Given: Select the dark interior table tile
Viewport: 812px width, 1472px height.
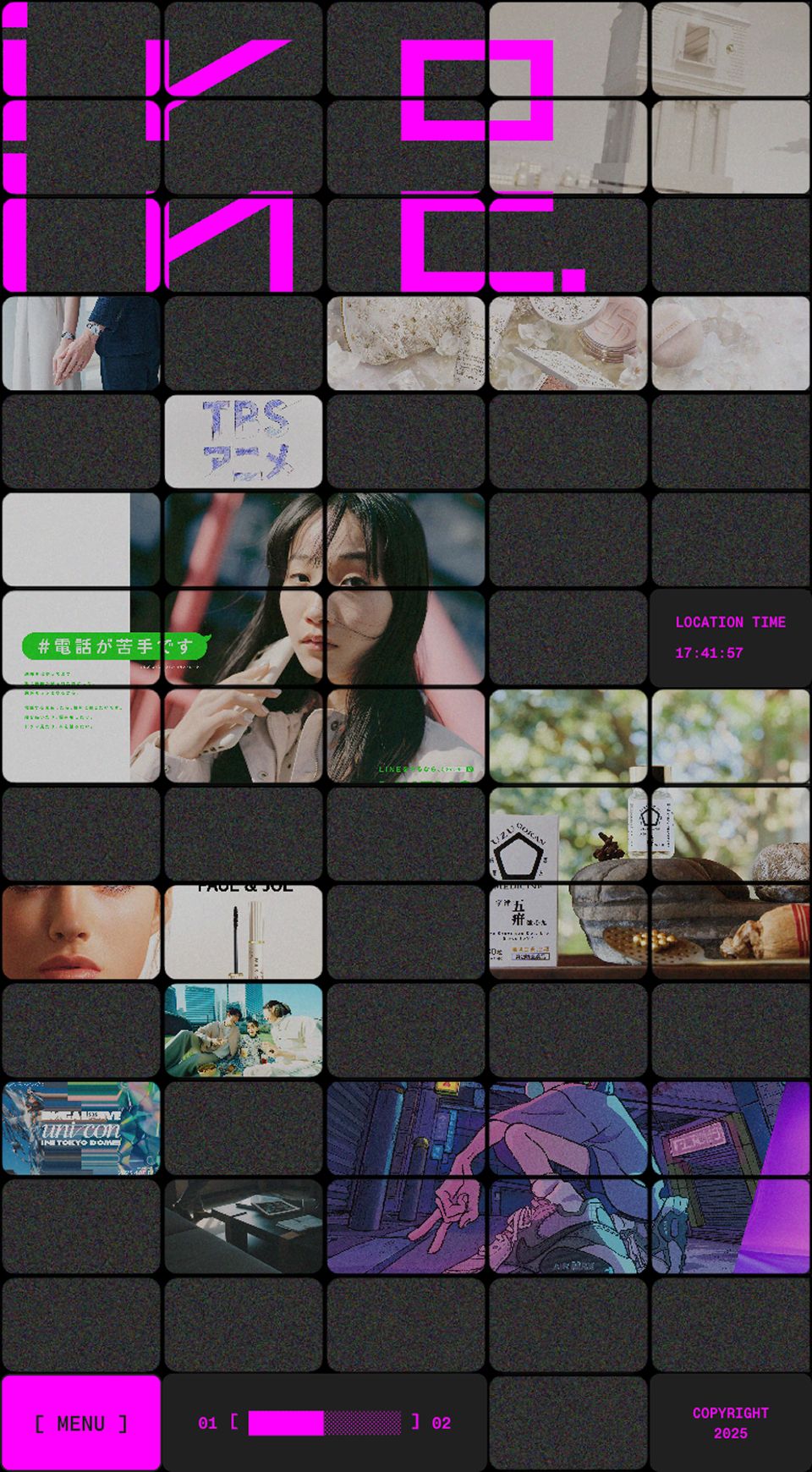Looking at the screenshot, I should (x=244, y=1226).
